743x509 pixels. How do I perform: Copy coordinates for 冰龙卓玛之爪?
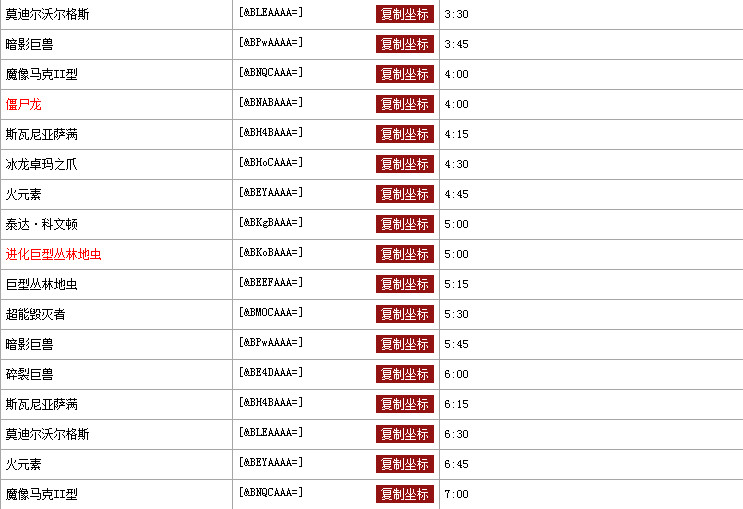(405, 164)
